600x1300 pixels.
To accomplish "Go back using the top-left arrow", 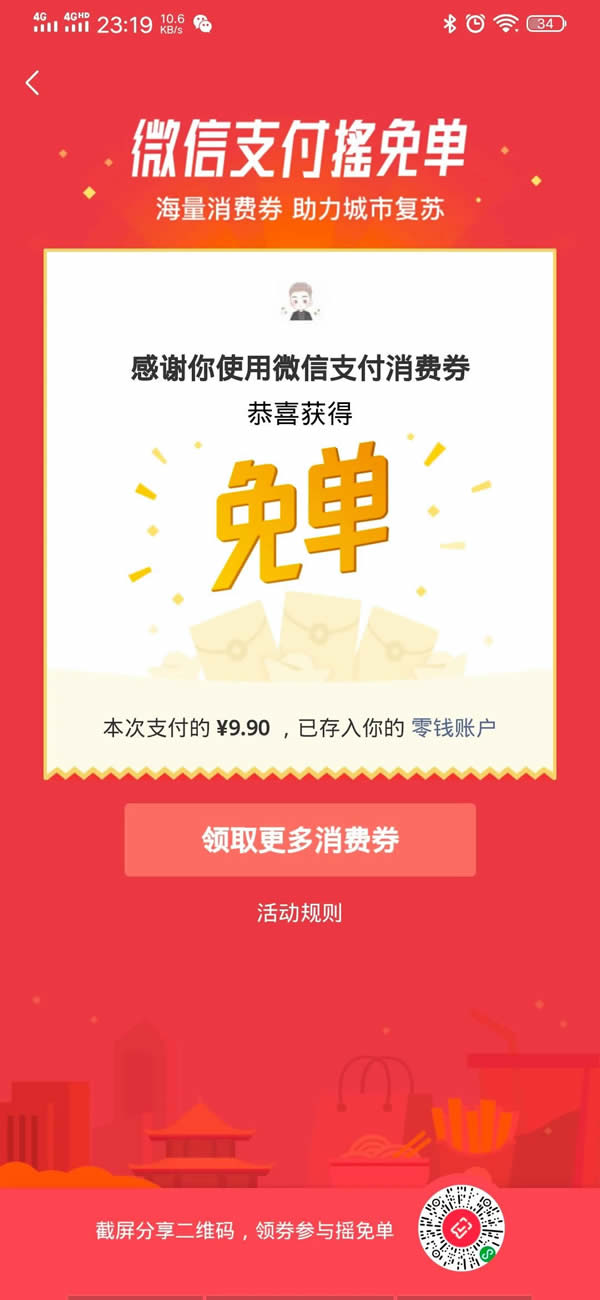I will click(x=33, y=83).
